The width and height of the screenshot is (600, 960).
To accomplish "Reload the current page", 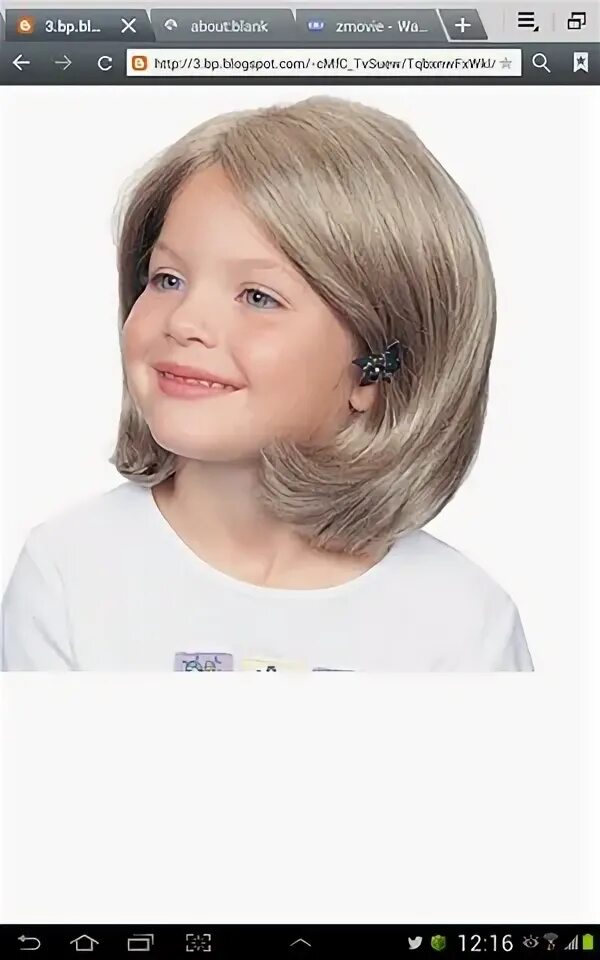I will click(104, 63).
